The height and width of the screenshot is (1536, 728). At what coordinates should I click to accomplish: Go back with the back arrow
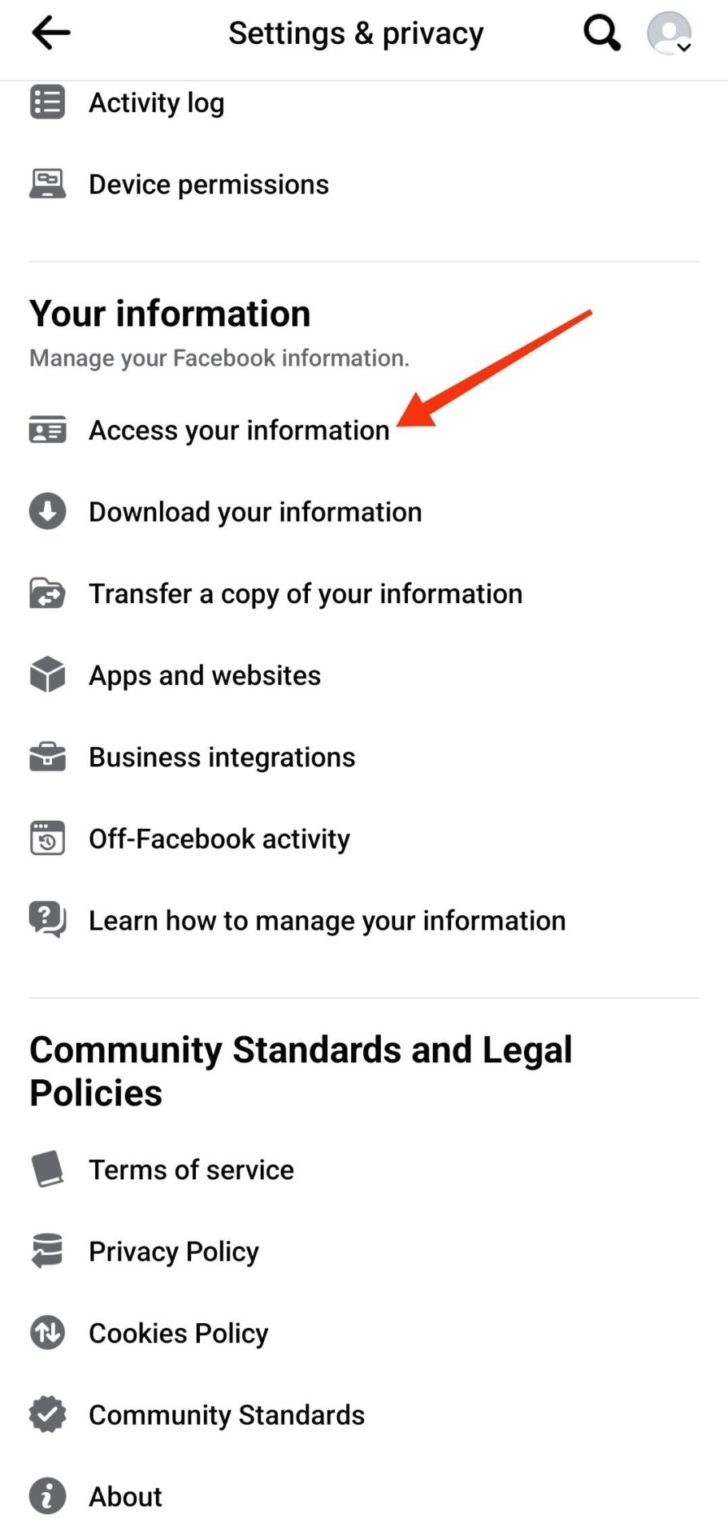click(x=50, y=32)
